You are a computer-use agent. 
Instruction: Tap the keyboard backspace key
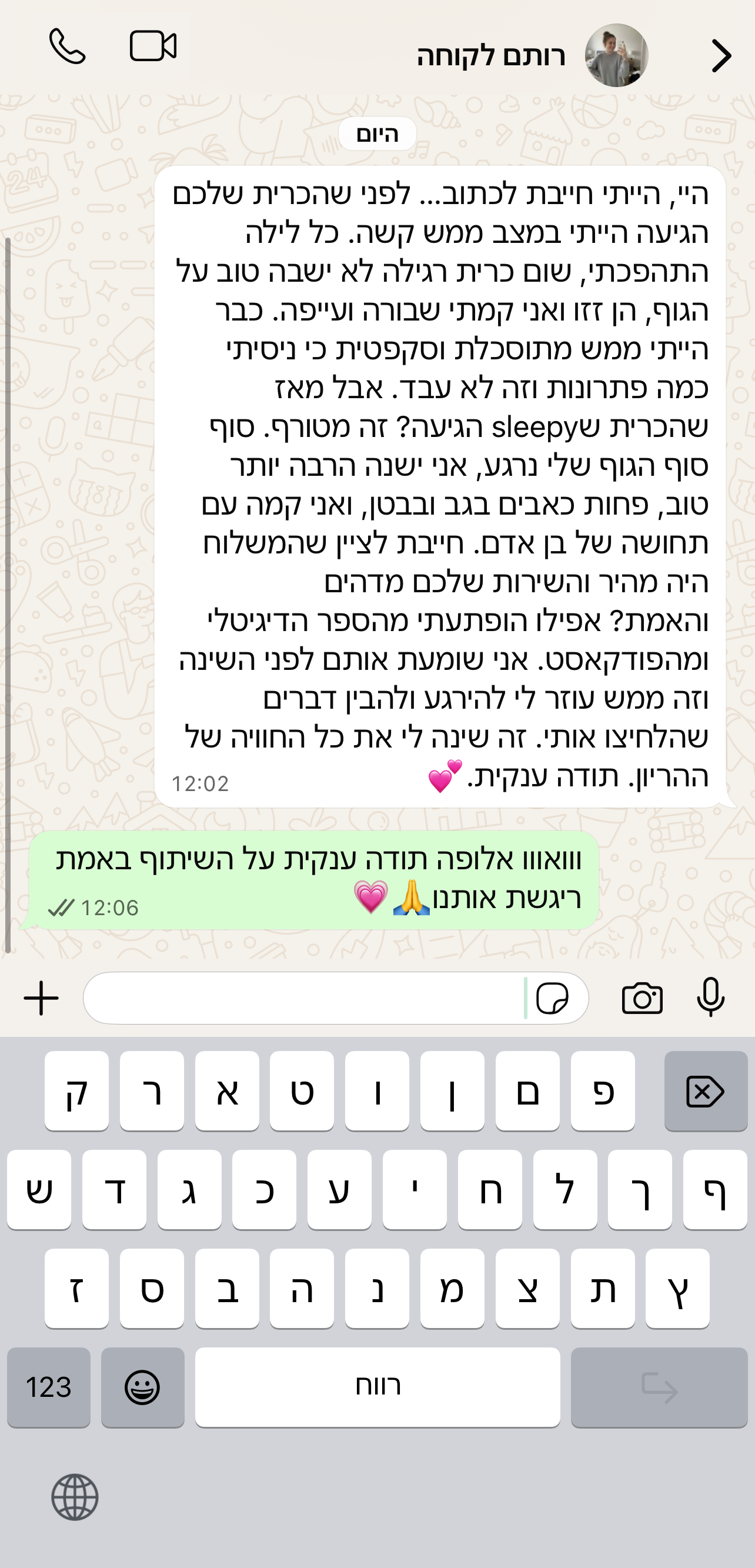pyautogui.click(x=705, y=1092)
